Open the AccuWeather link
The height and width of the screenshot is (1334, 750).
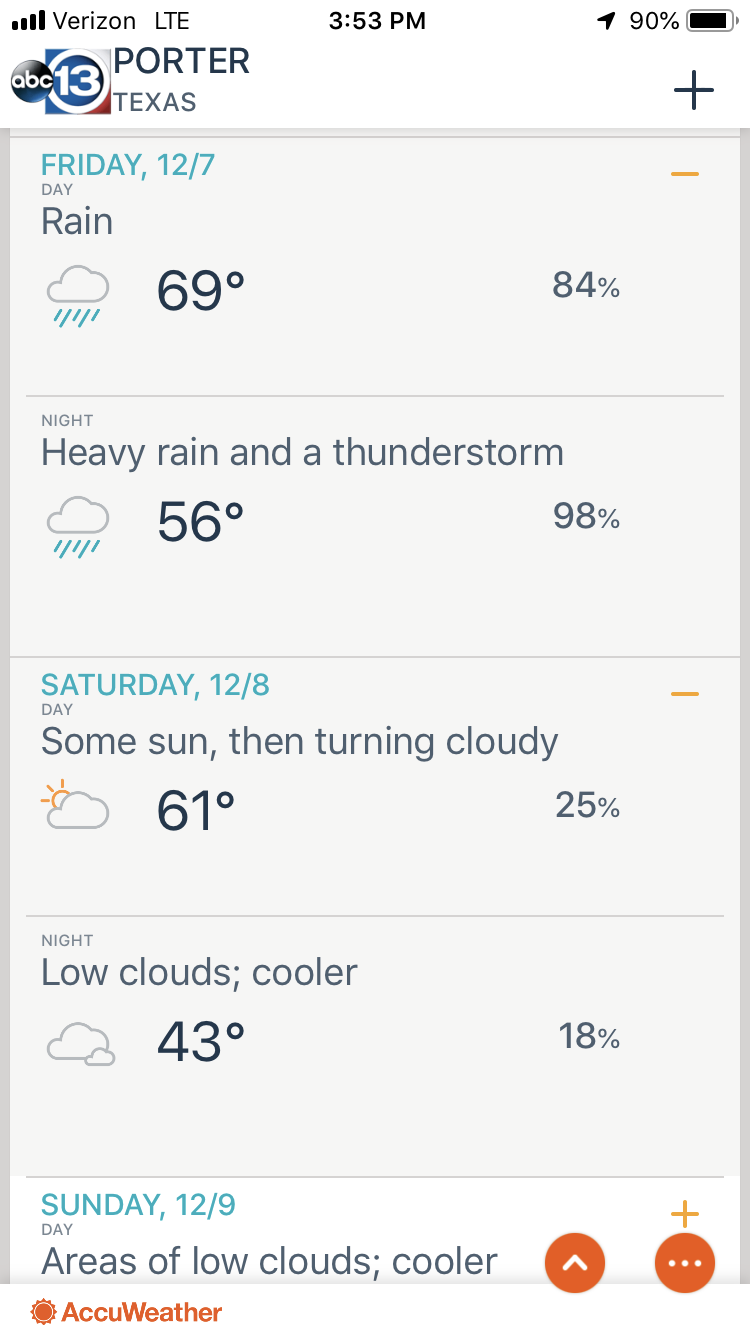(127, 1311)
